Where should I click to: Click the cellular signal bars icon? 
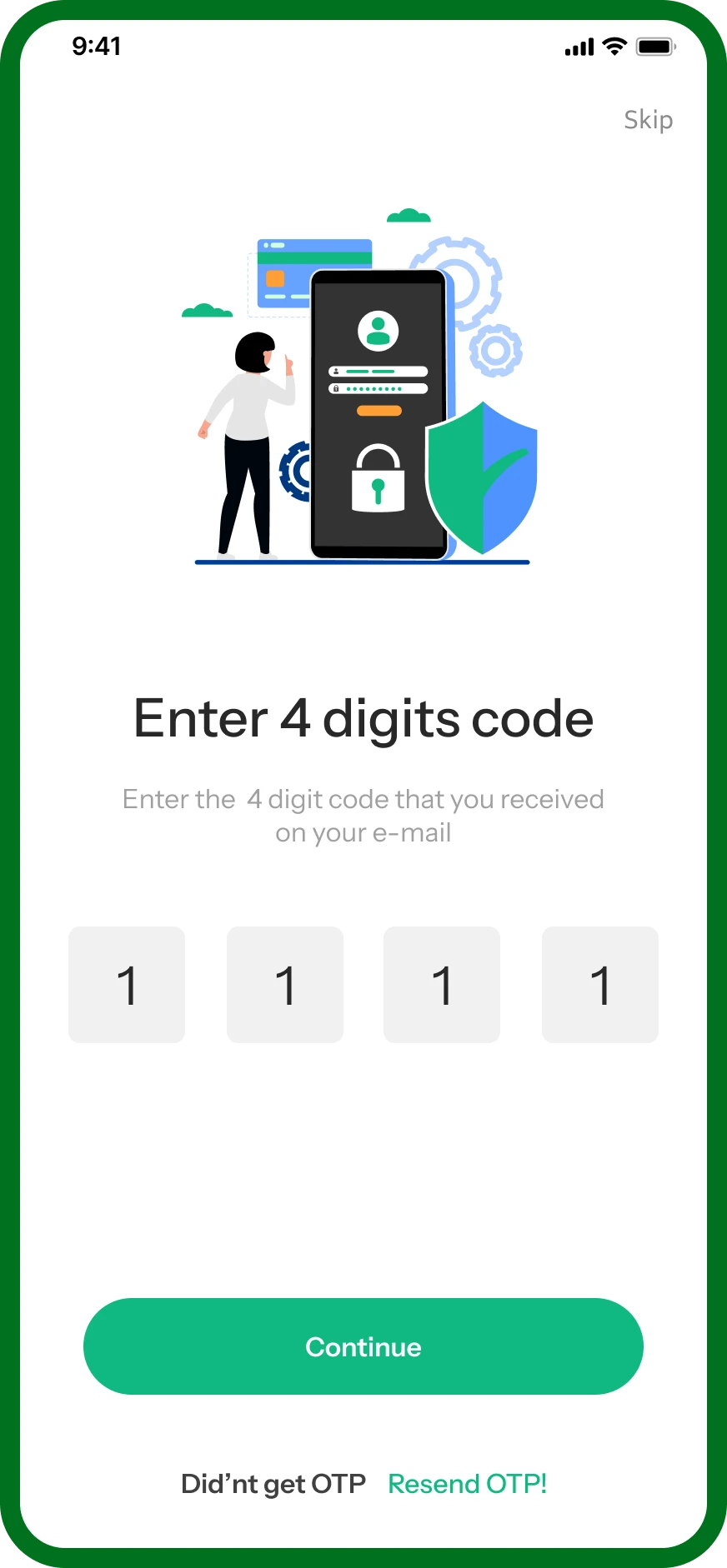tap(579, 47)
